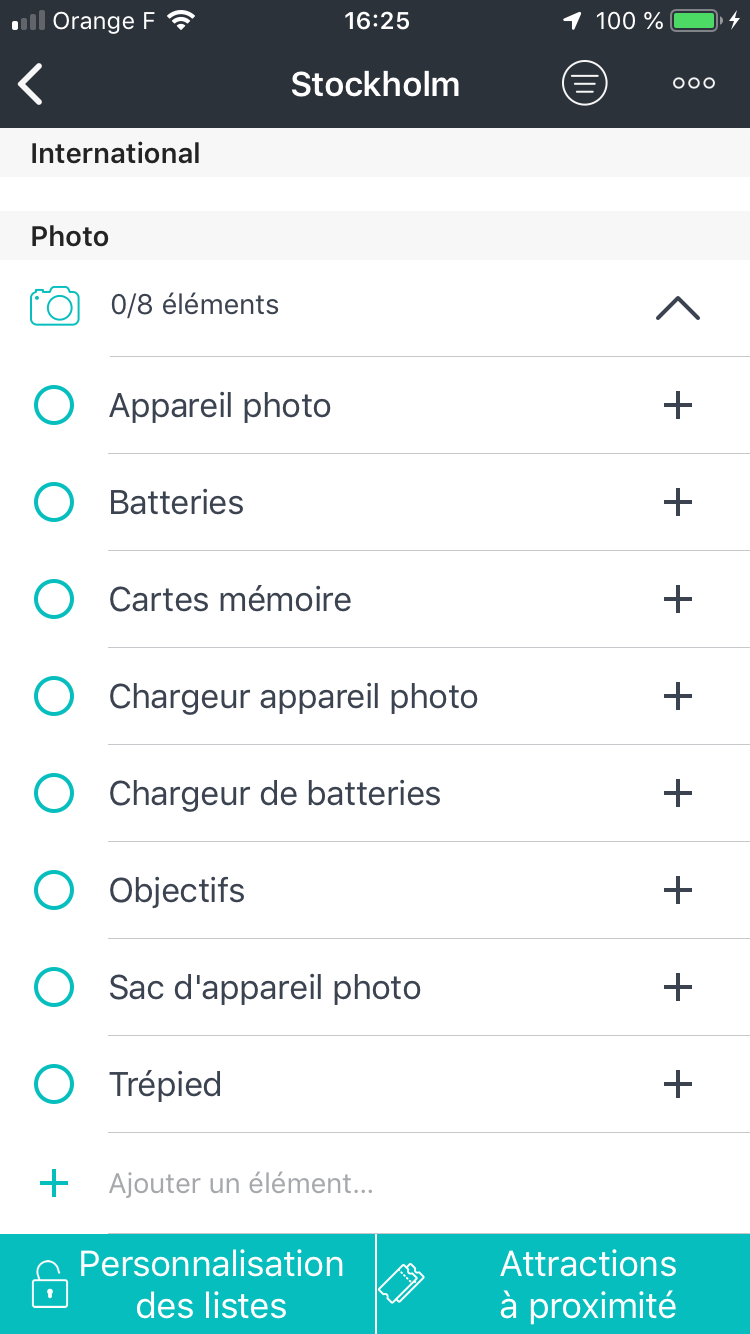
Task: Tap the plus next to Batteries
Action: (x=678, y=502)
